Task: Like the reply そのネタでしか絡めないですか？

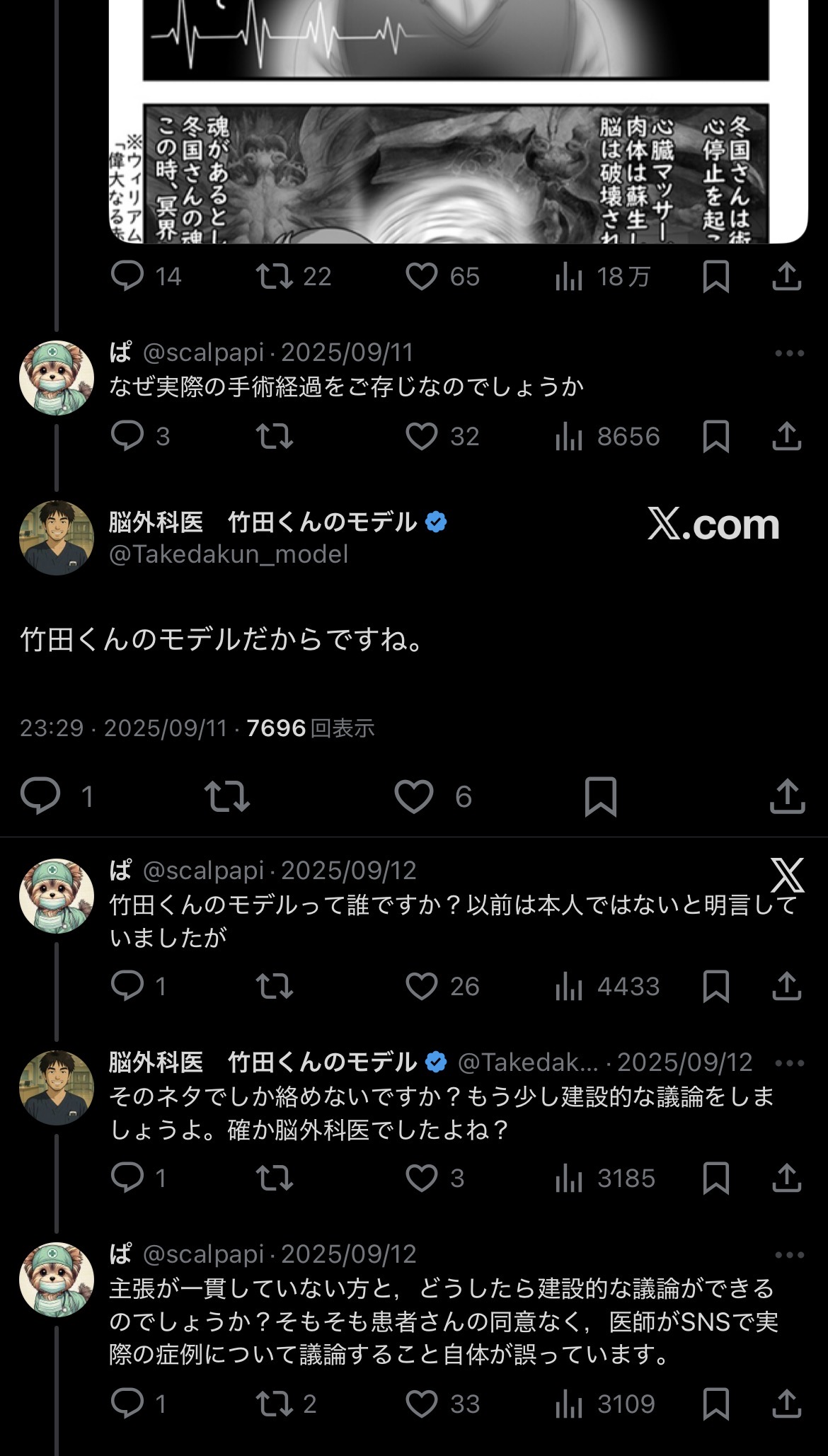Action: tap(422, 1178)
